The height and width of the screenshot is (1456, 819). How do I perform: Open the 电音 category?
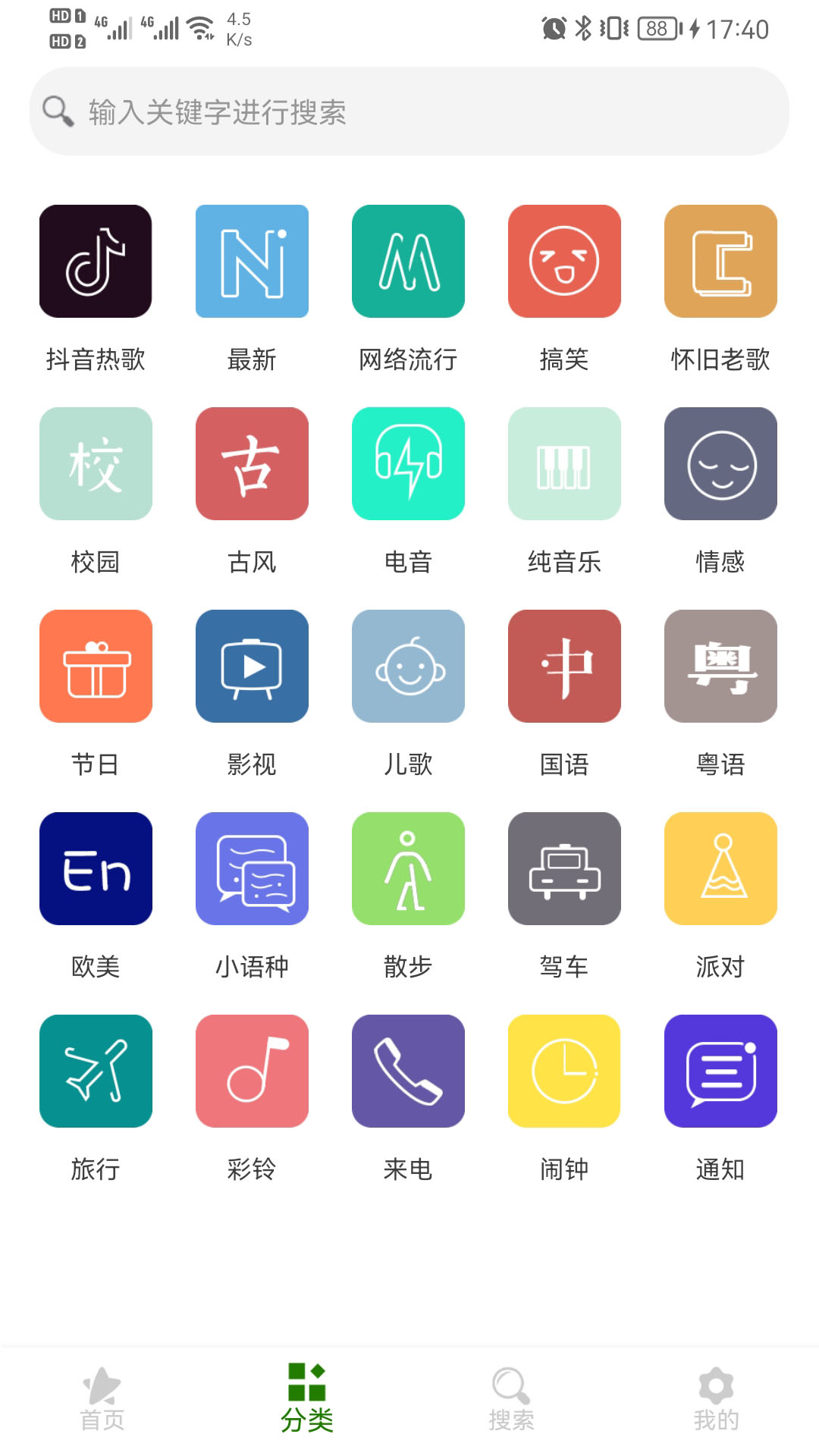pos(408,464)
